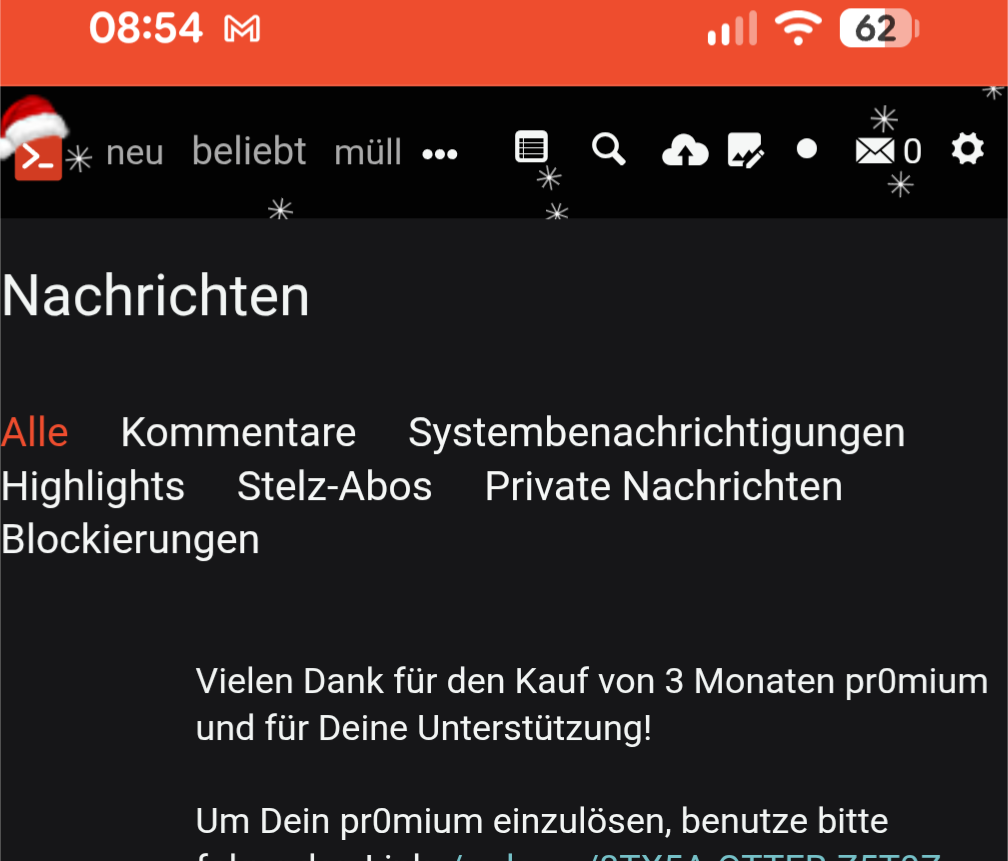Open the search magnifier
The width and height of the screenshot is (1008, 861).
[608, 150]
